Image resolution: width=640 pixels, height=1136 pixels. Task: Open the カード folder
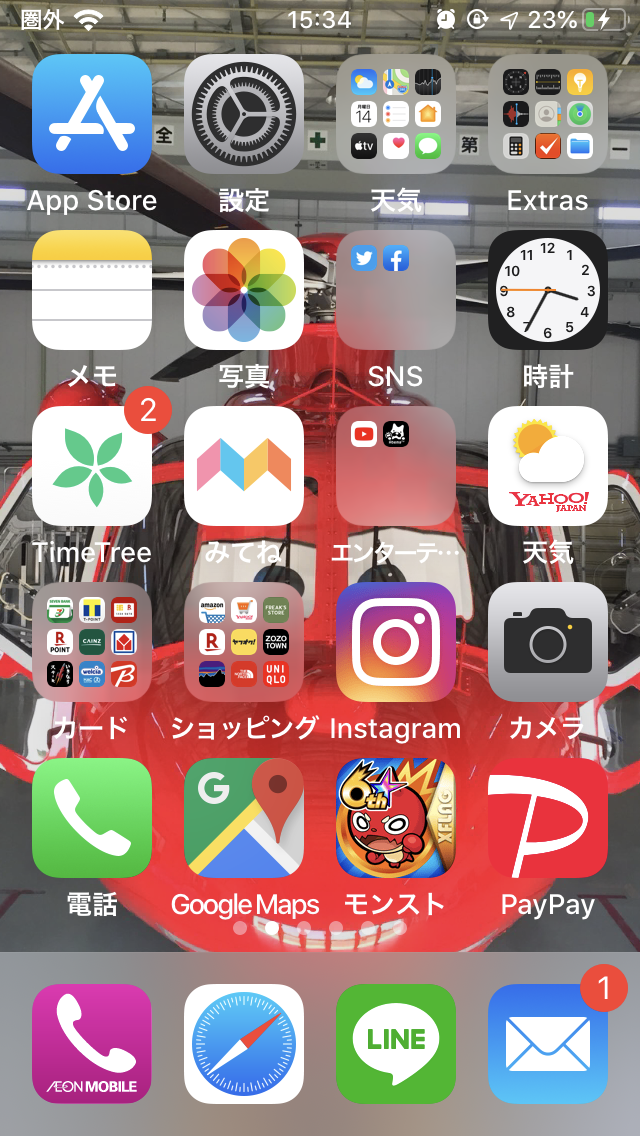[92, 642]
